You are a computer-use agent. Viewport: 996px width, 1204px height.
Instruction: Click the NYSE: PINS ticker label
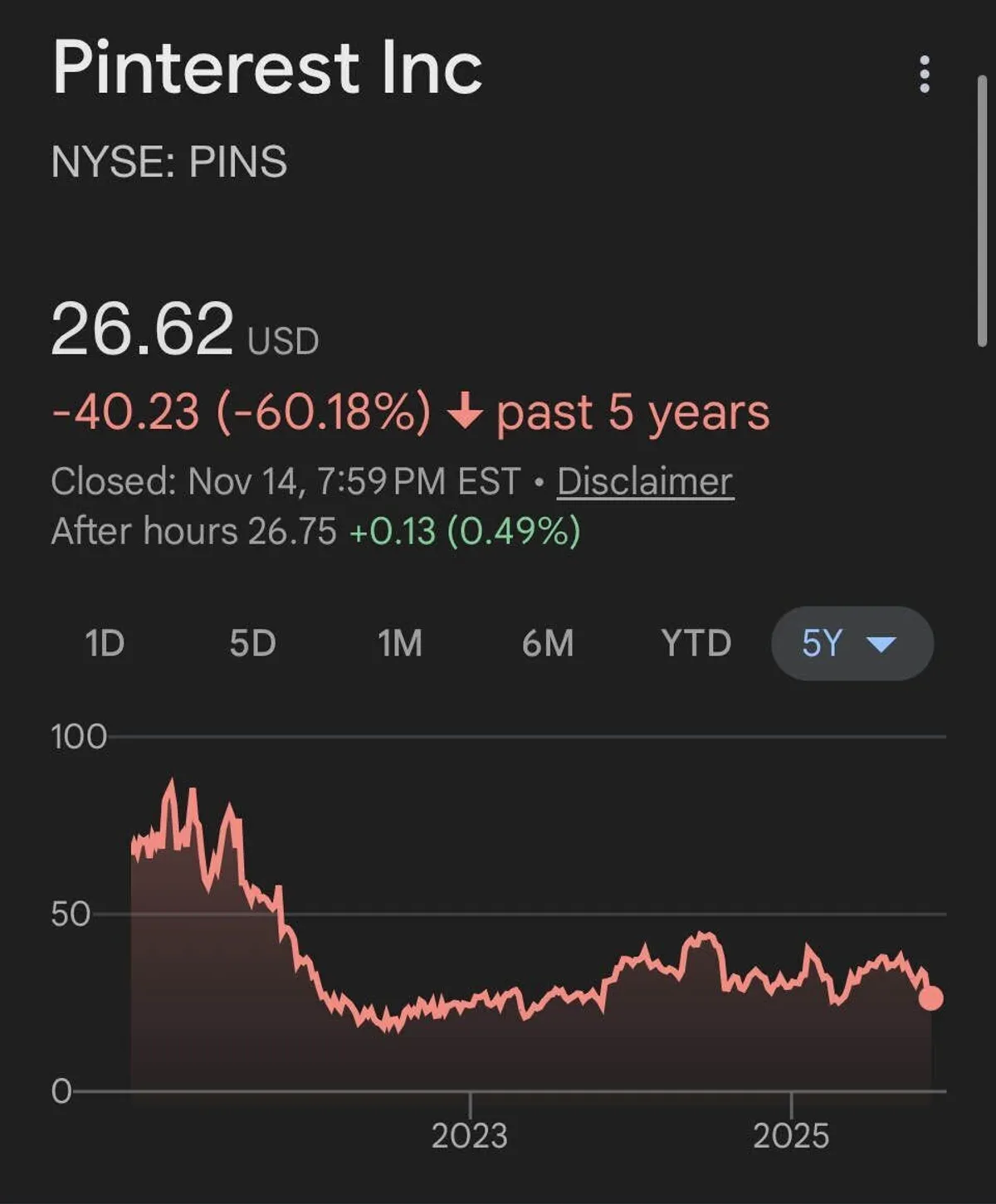point(169,162)
